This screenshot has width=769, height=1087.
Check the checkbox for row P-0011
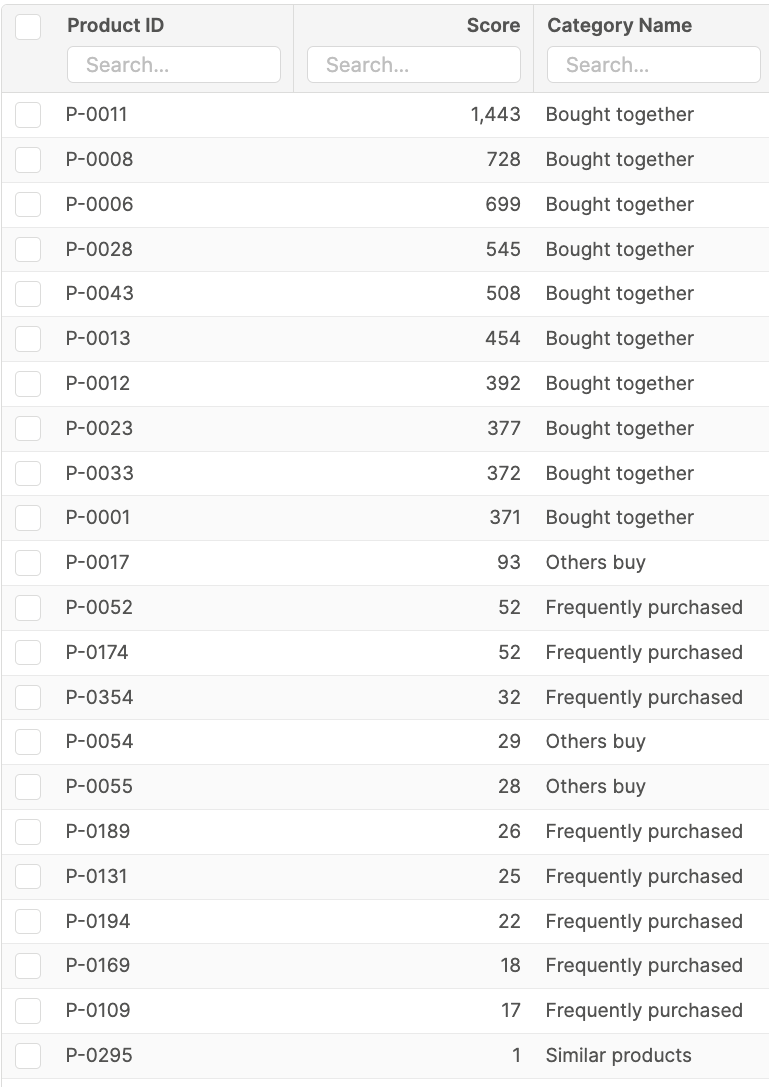[28, 114]
